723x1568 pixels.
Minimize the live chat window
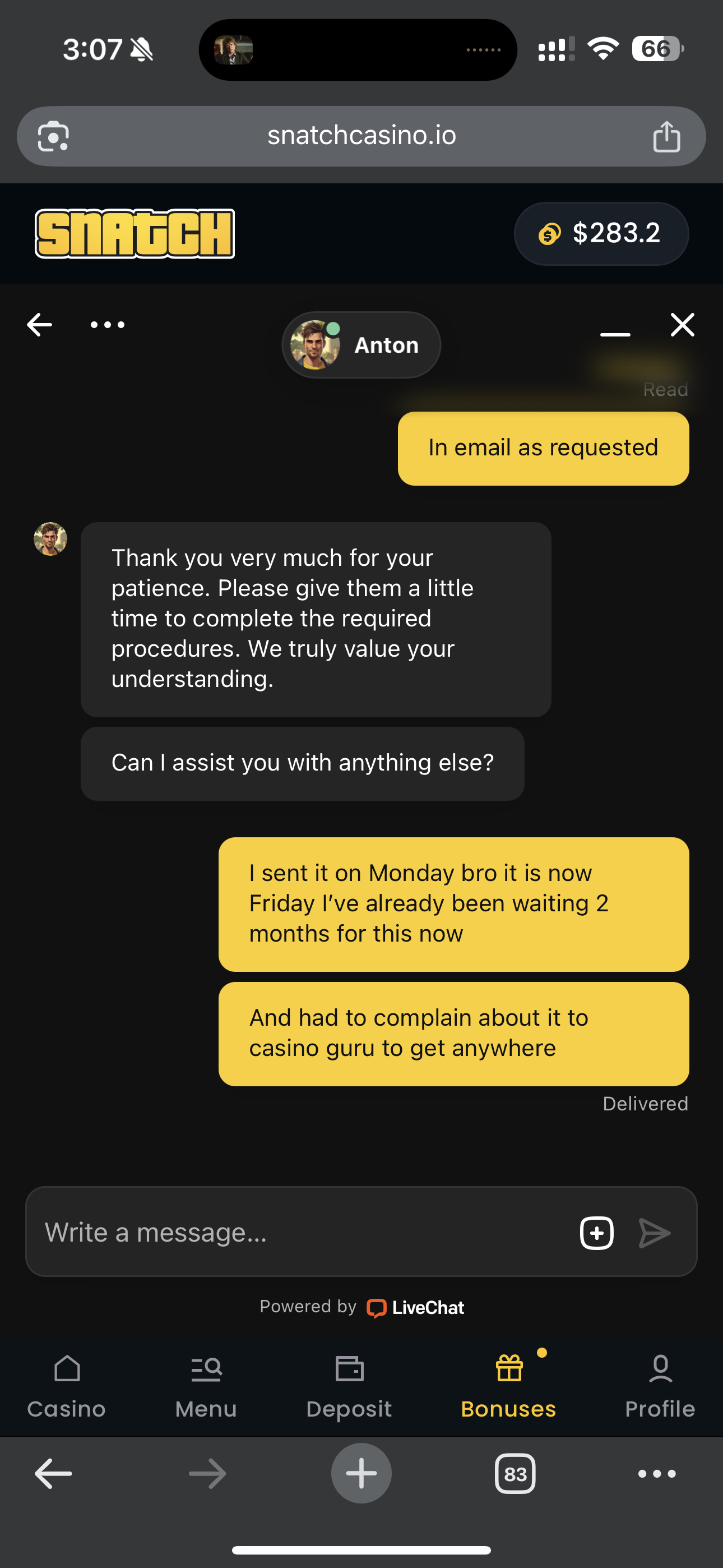(615, 333)
